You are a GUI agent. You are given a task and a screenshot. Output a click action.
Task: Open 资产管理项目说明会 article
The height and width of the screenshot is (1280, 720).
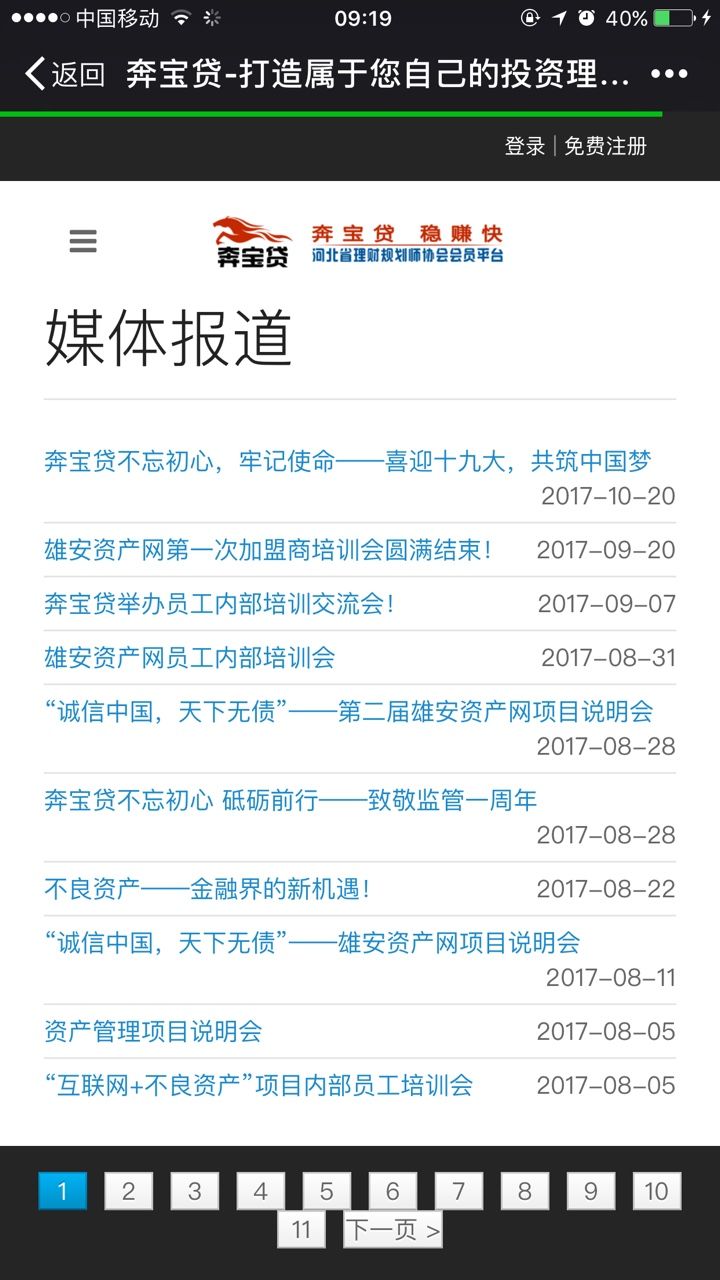point(153,1031)
